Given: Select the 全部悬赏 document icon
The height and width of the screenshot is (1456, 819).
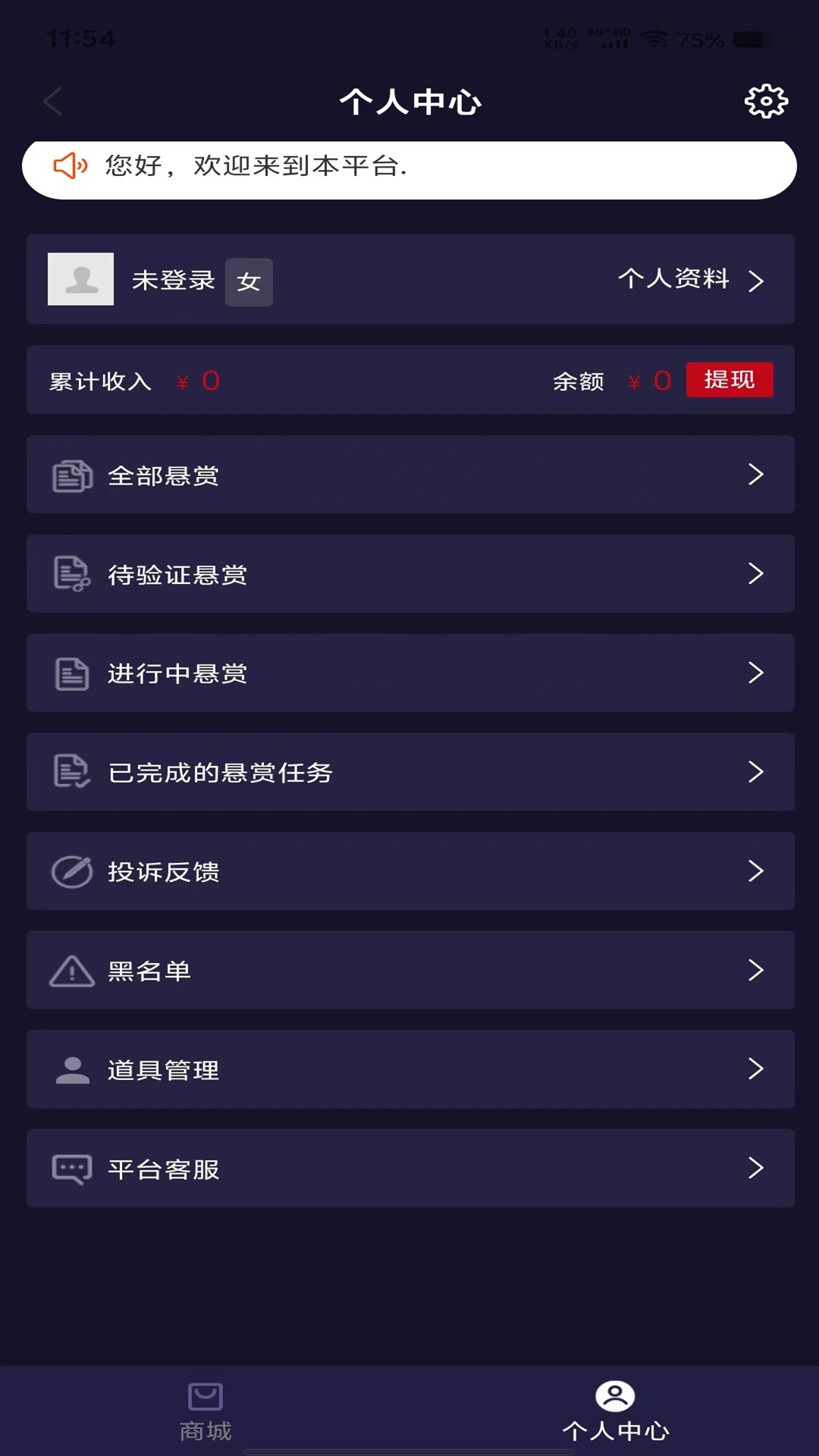Looking at the screenshot, I should click(x=72, y=475).
